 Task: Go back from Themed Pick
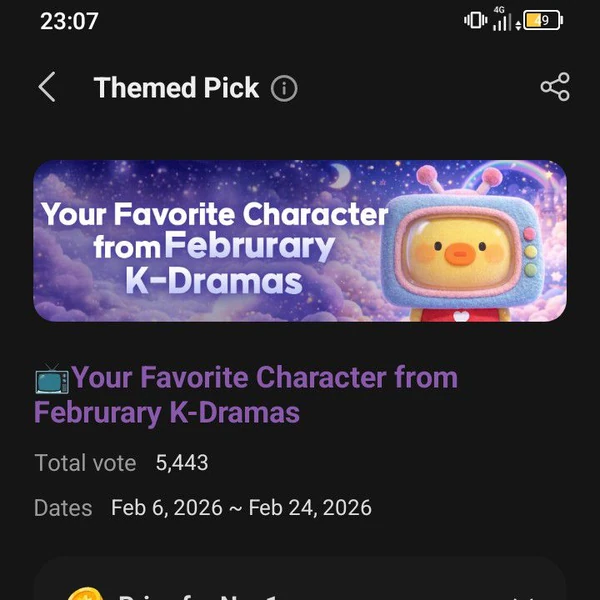point(47,88)
